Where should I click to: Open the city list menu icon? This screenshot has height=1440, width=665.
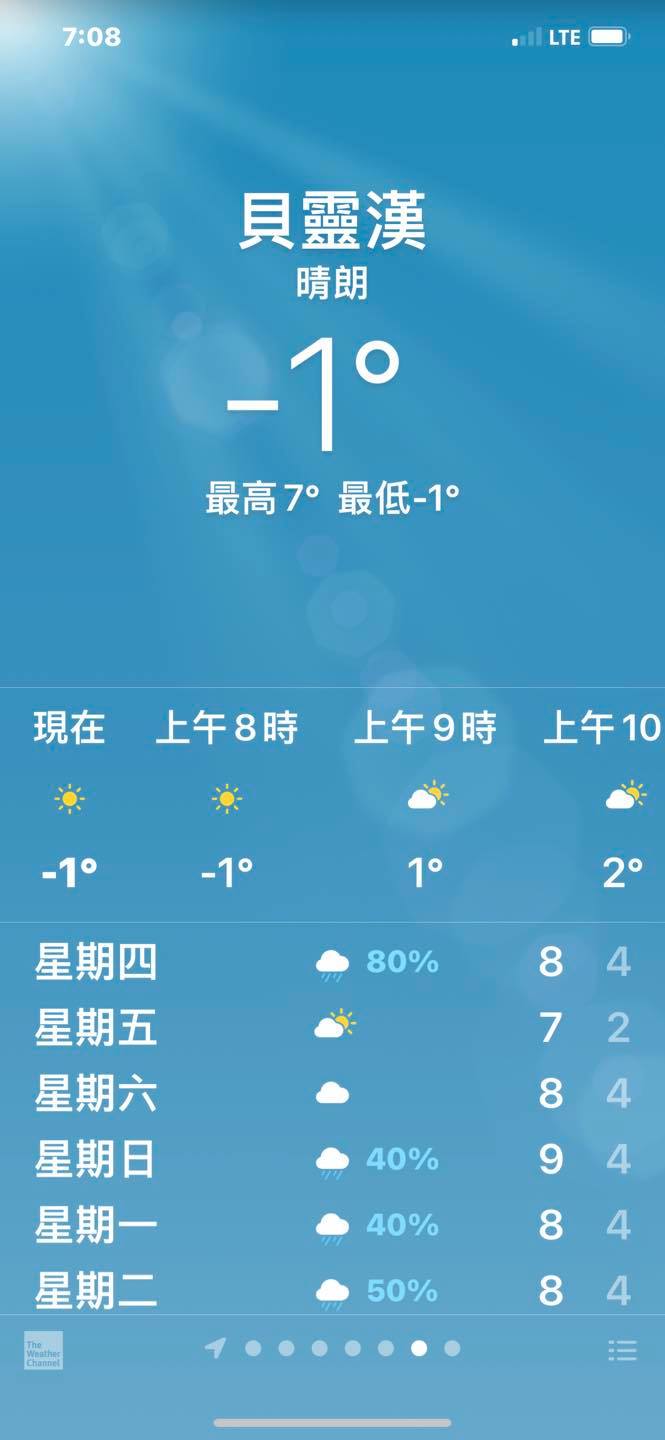click(x=622, y=1351)
